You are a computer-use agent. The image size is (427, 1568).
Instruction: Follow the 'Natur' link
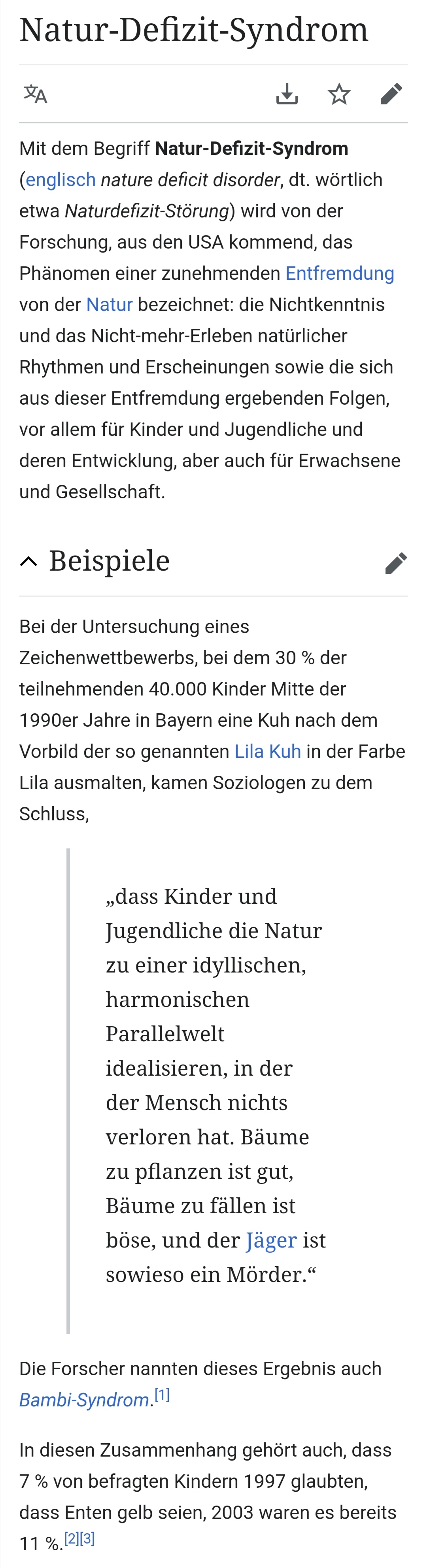[109, 304]
